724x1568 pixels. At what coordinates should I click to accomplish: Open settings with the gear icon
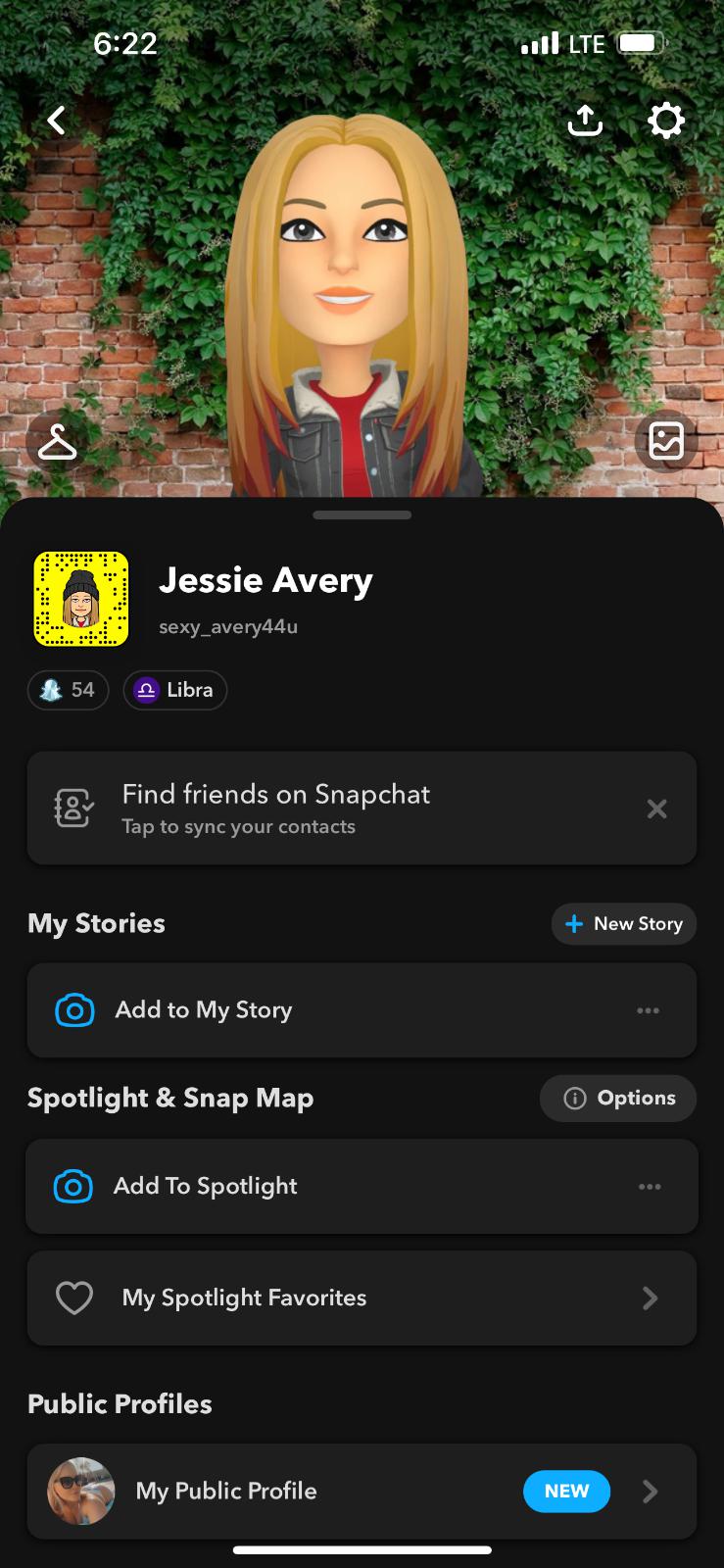click(x=666, y=121)
